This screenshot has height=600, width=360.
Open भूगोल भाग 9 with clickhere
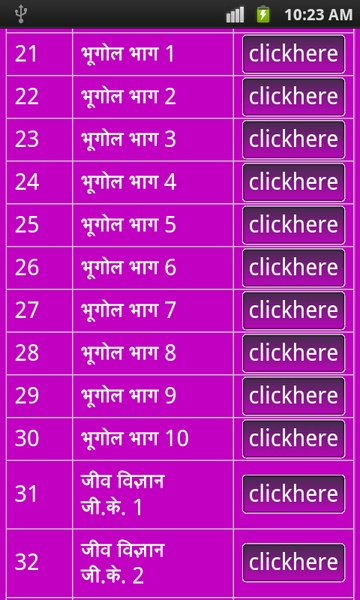293,396
